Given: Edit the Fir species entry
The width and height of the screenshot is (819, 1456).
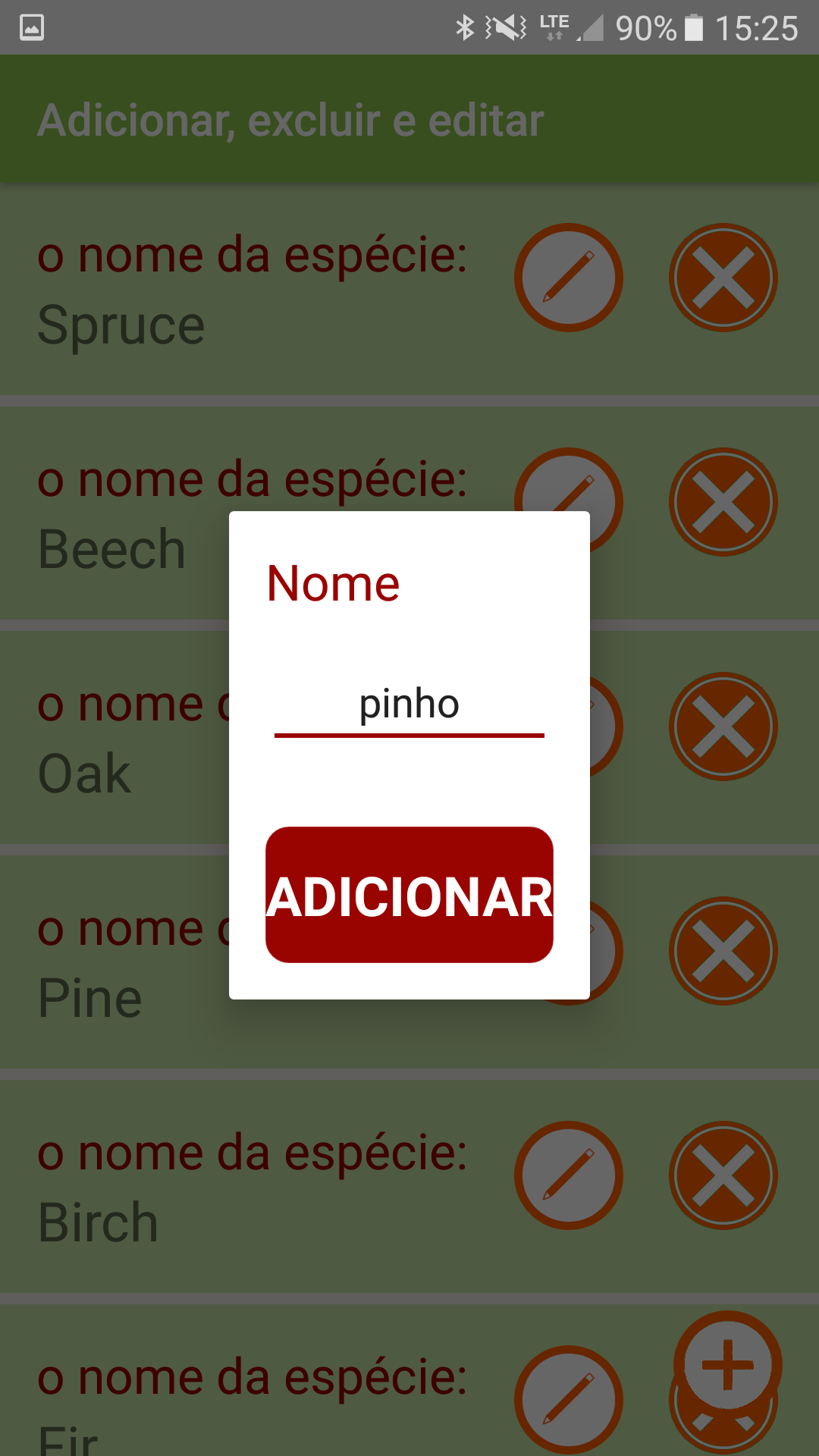Looking at the screenshot, I should [x=569, y=1400].
